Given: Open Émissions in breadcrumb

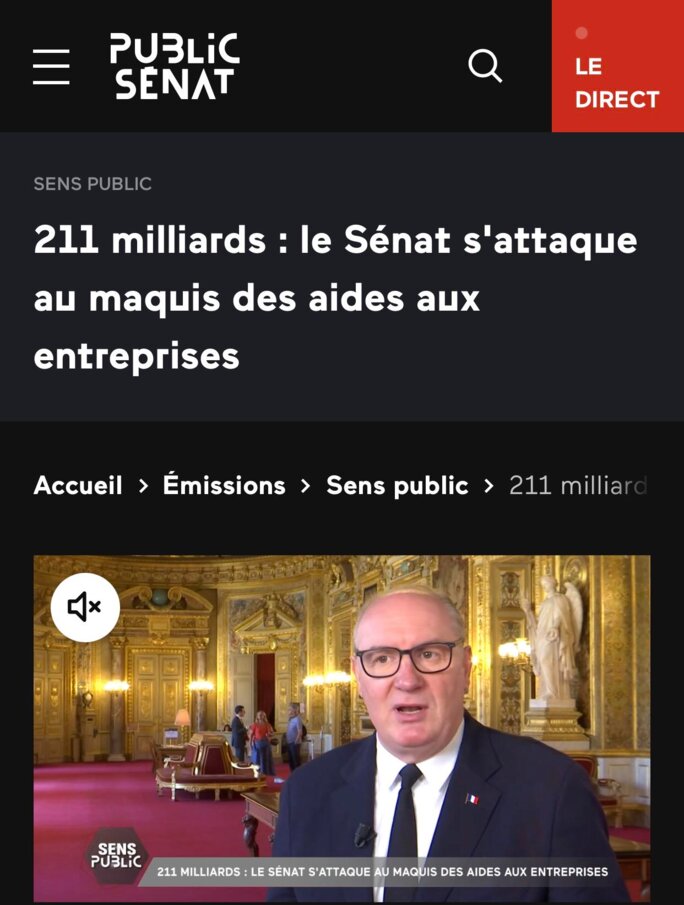Looking at the screenshot, I should [x=224, y=486].
